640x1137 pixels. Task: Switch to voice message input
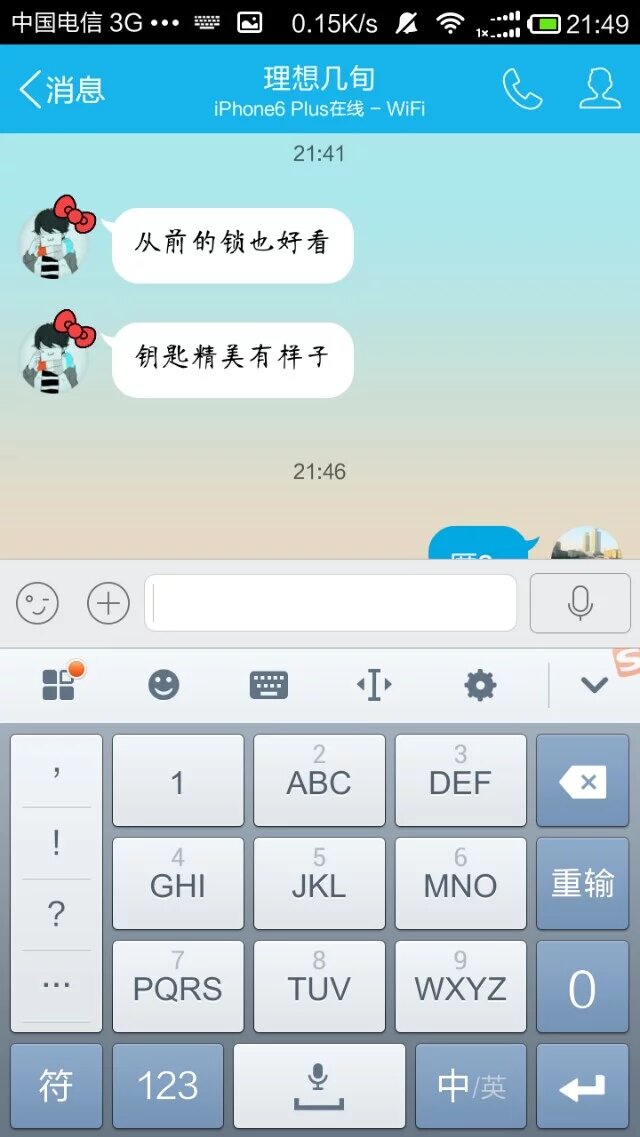click(580, 603)
